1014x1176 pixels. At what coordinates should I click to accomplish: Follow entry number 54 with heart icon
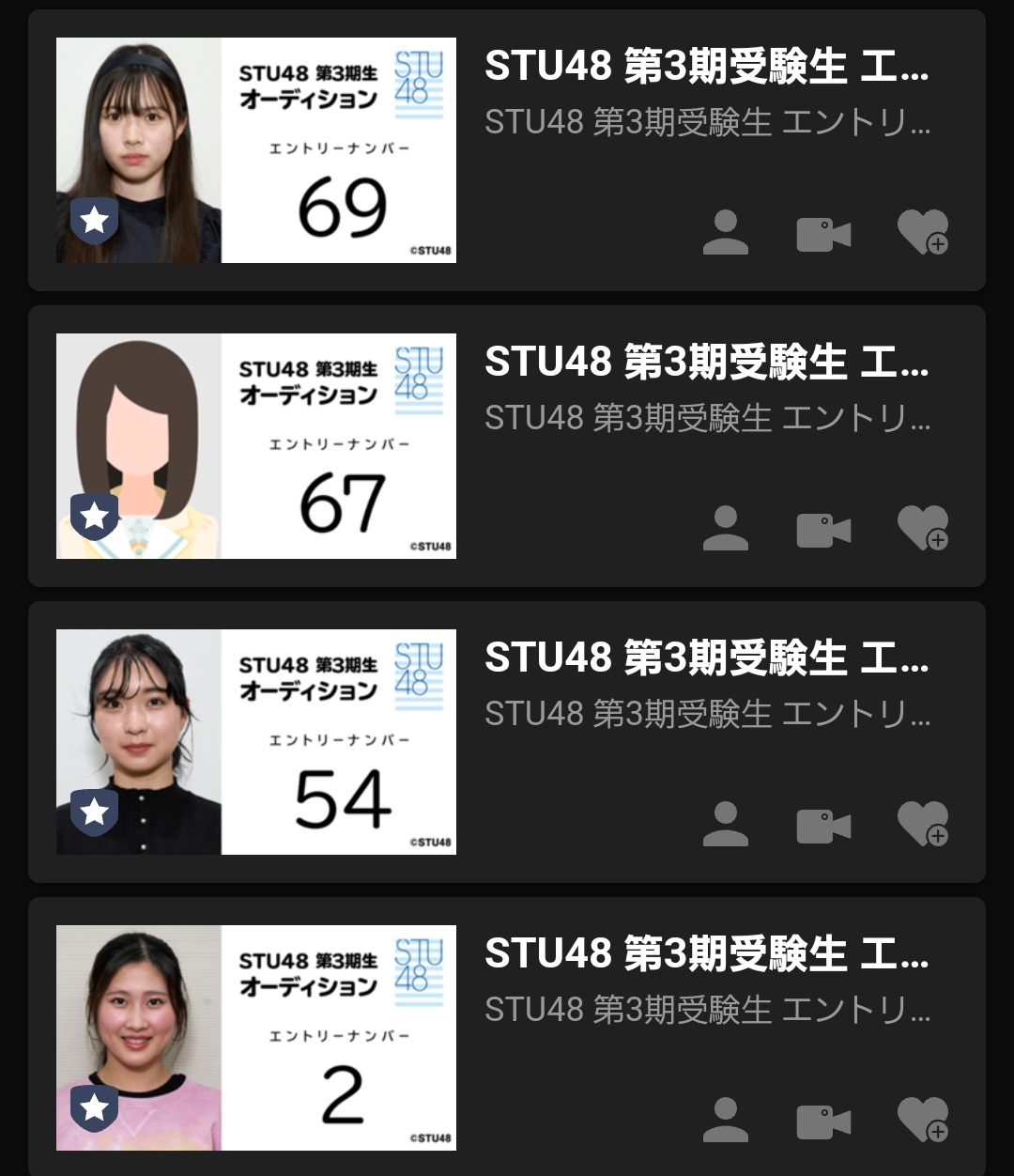[922, 824]
